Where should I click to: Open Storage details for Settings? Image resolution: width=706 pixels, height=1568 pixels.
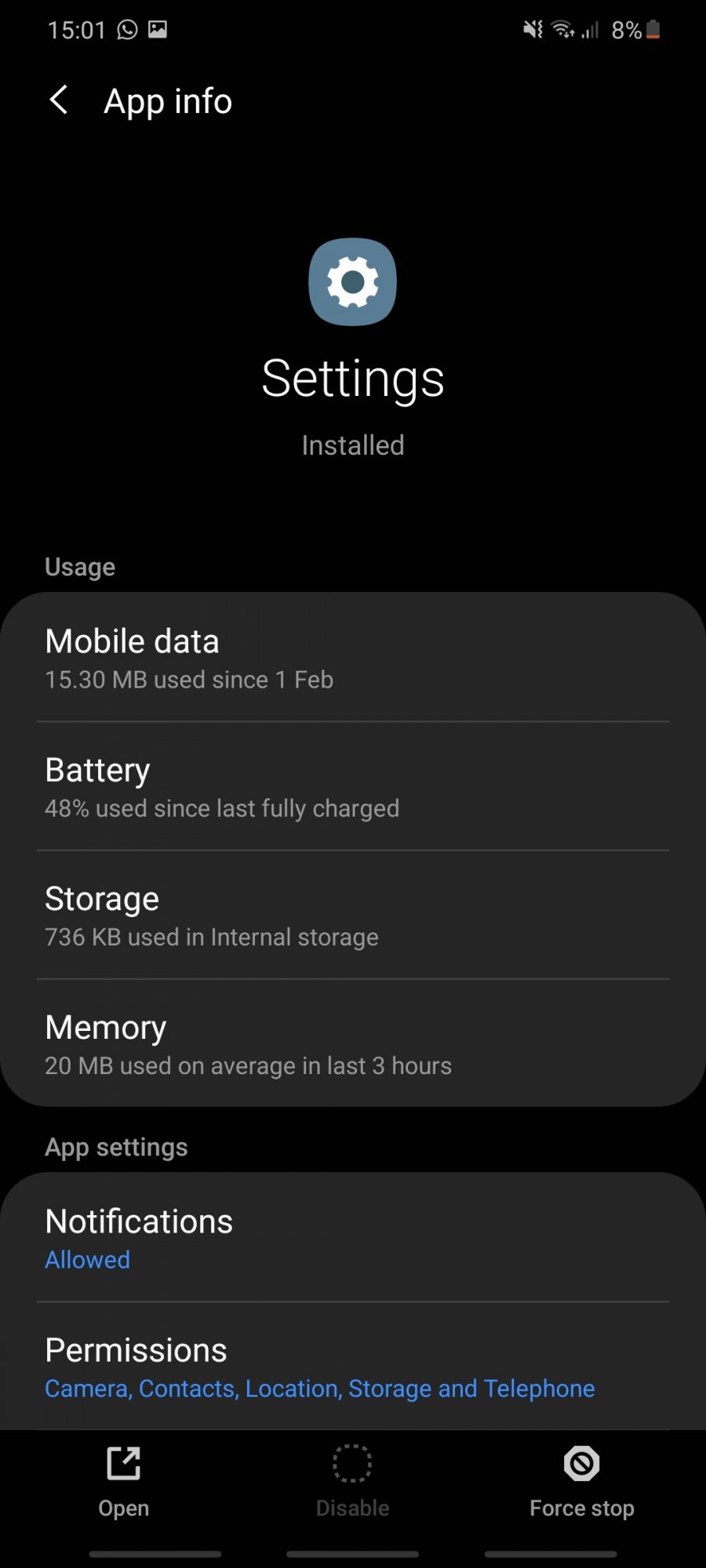coord(353,915)
